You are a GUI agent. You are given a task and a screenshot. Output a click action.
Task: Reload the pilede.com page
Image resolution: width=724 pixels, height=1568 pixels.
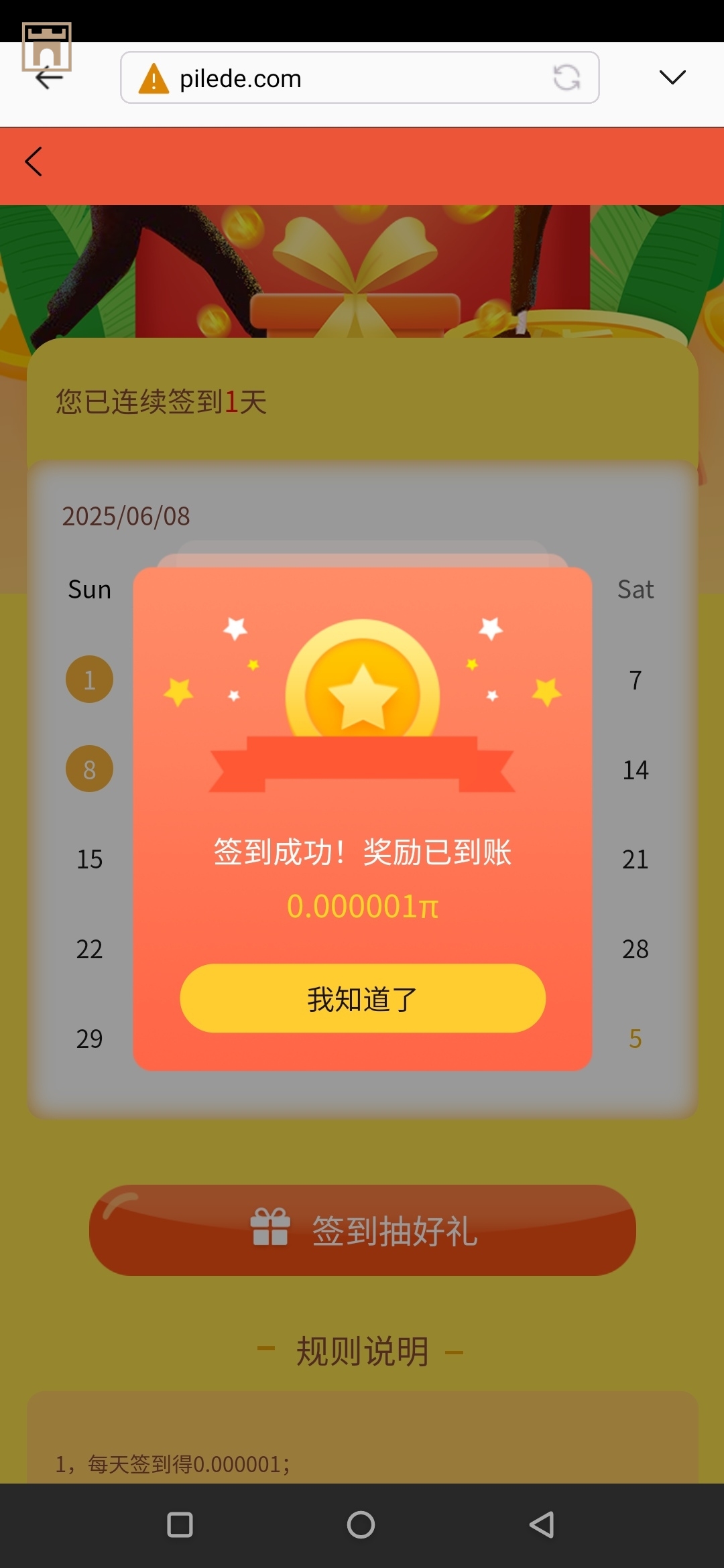point(566,78)
